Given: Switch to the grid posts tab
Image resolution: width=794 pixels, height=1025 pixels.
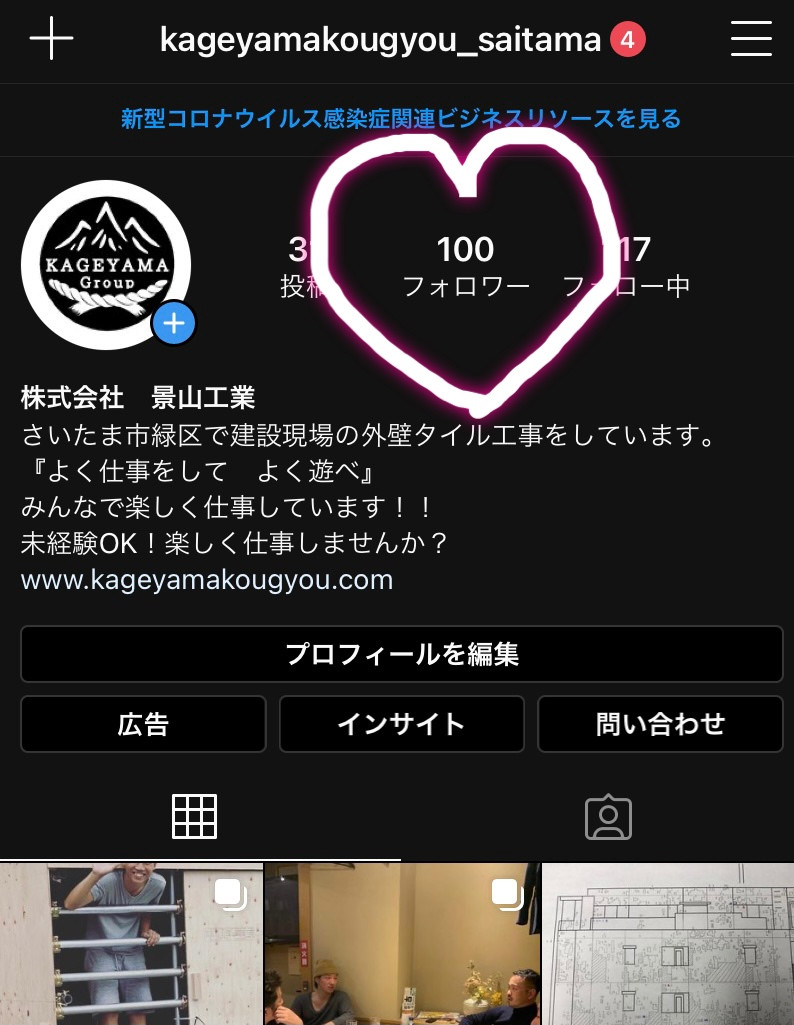Looking at the screenshot, I should 195,817.
